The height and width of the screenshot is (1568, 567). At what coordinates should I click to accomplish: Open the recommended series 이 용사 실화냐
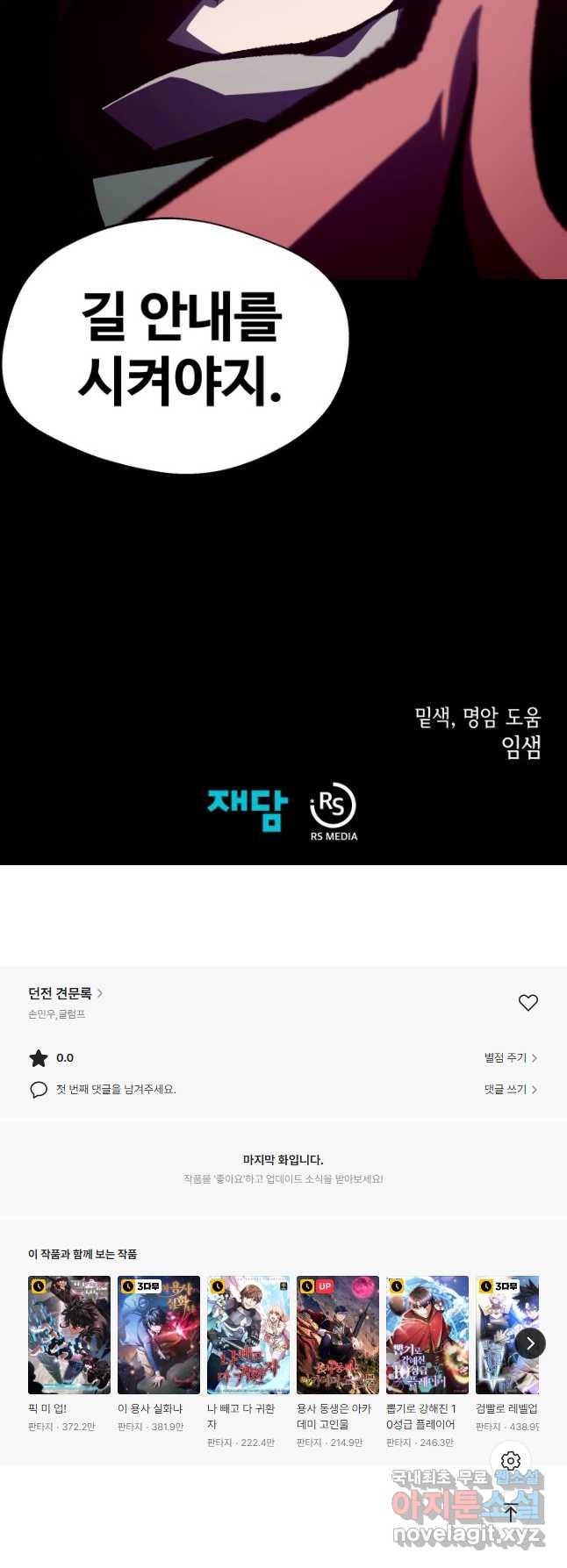tap(159, 1335)
